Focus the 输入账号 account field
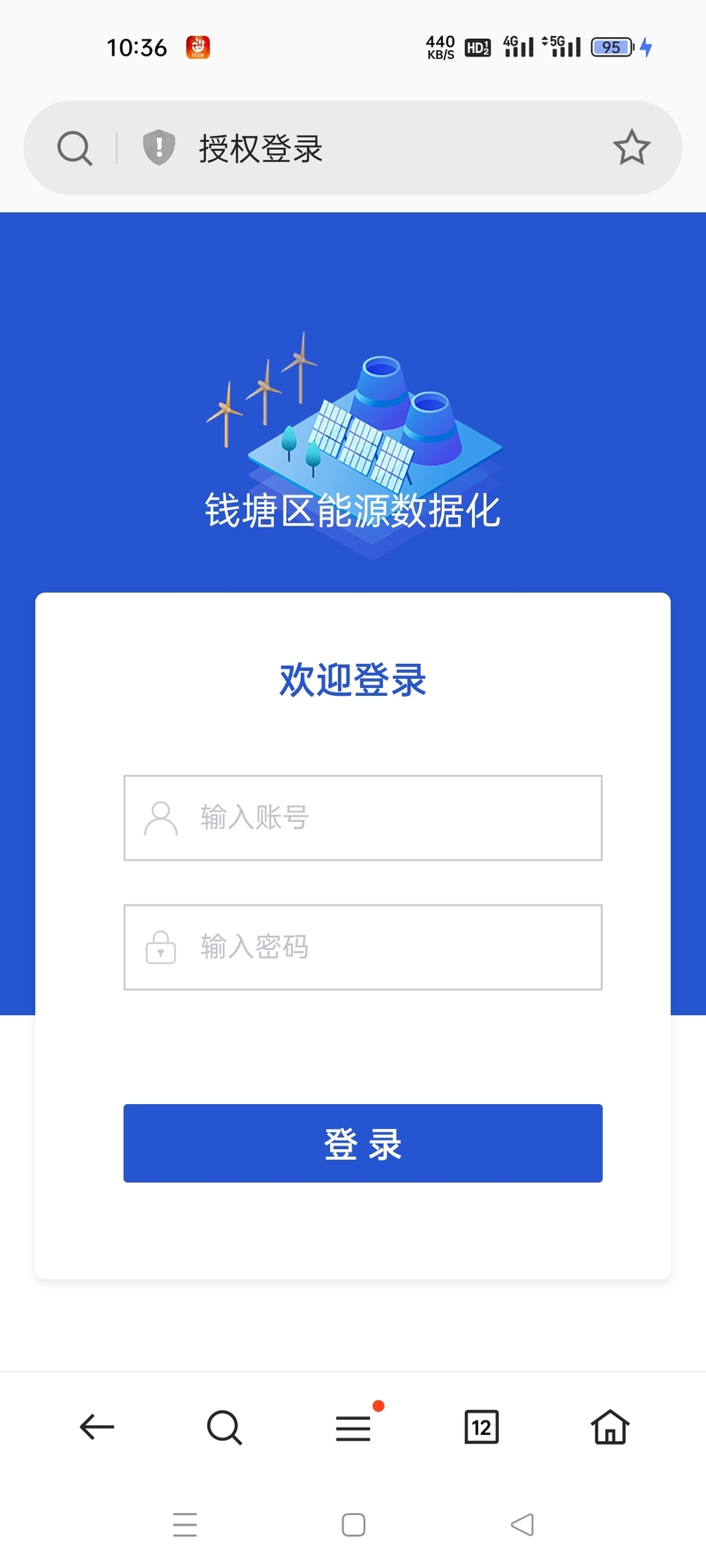The image size is (706, 1568). coord(363,818)
